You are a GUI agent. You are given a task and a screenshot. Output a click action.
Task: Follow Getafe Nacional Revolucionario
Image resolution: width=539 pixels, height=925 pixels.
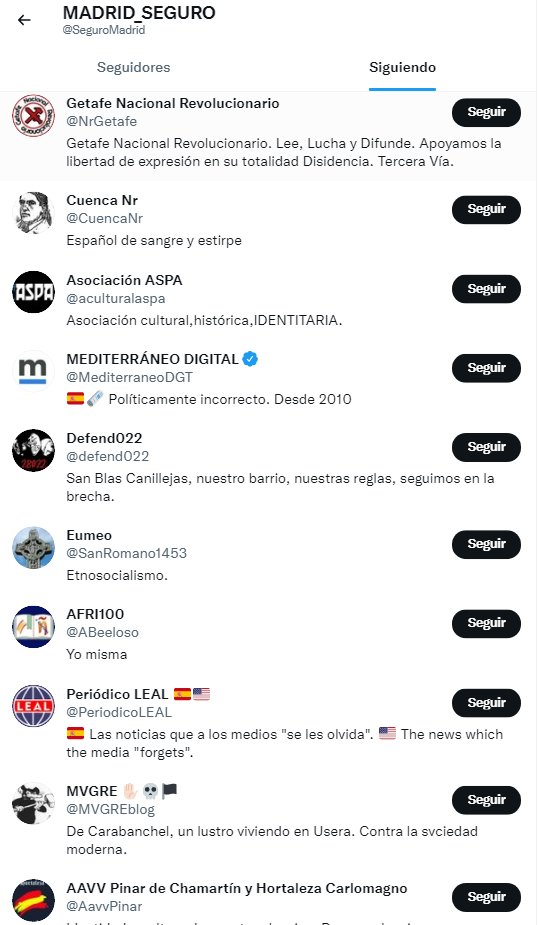(487, 112)
